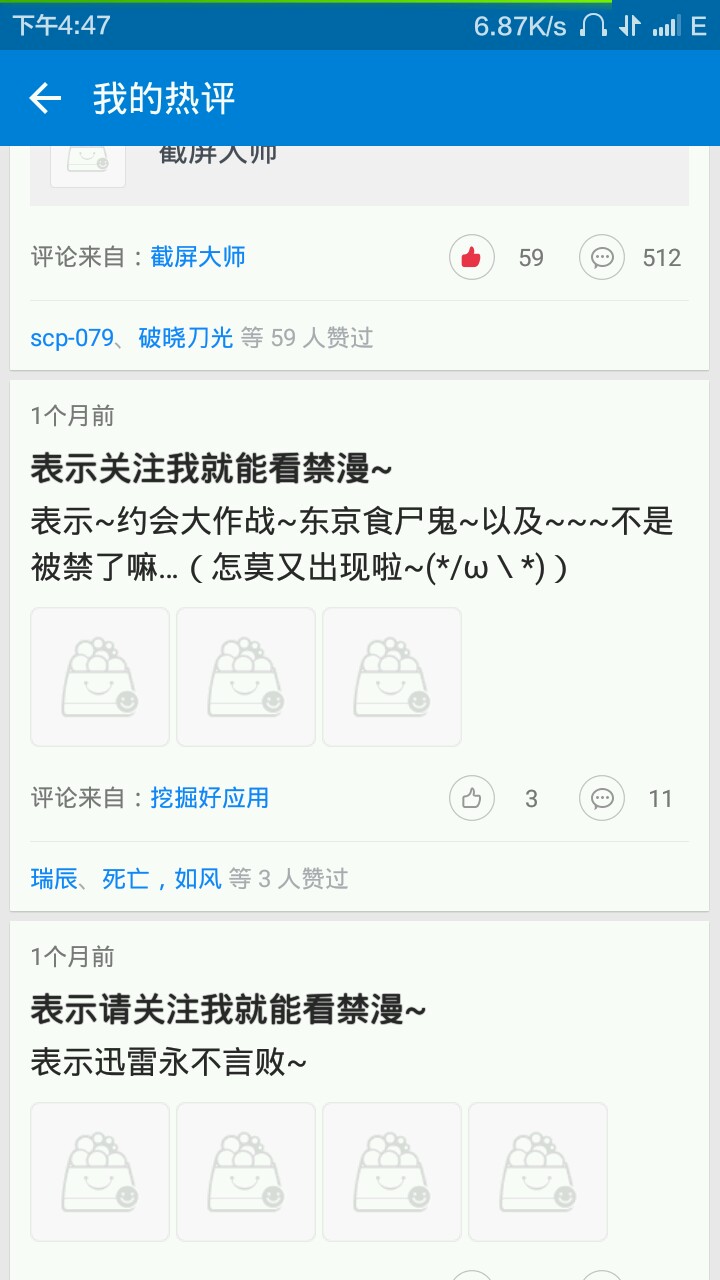720x1280 pixels.
Task: Open scp-079's profile link
Action: click(71, 338)
